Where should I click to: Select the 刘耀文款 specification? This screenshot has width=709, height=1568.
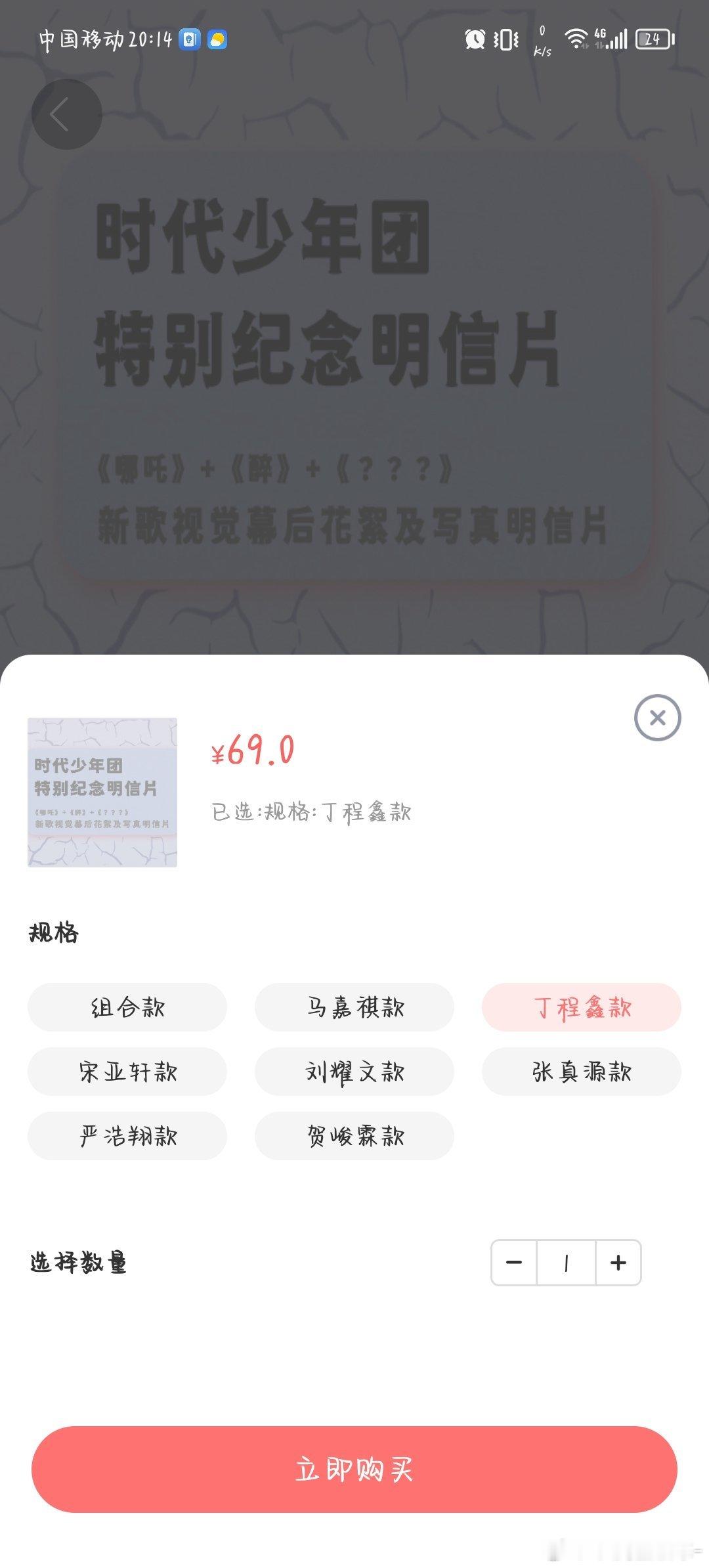point(354,1072)
